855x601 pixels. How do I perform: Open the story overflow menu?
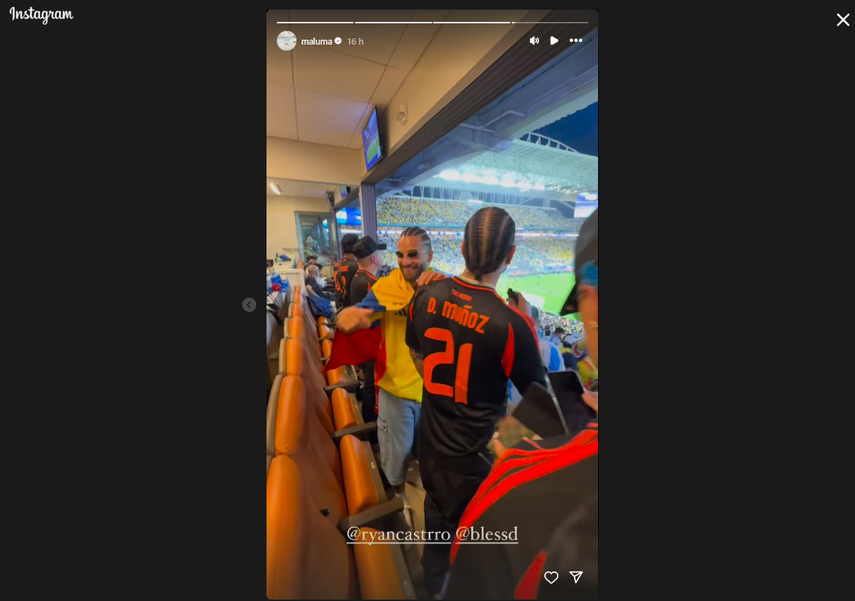pyautogui.click(x=576, y=41)
